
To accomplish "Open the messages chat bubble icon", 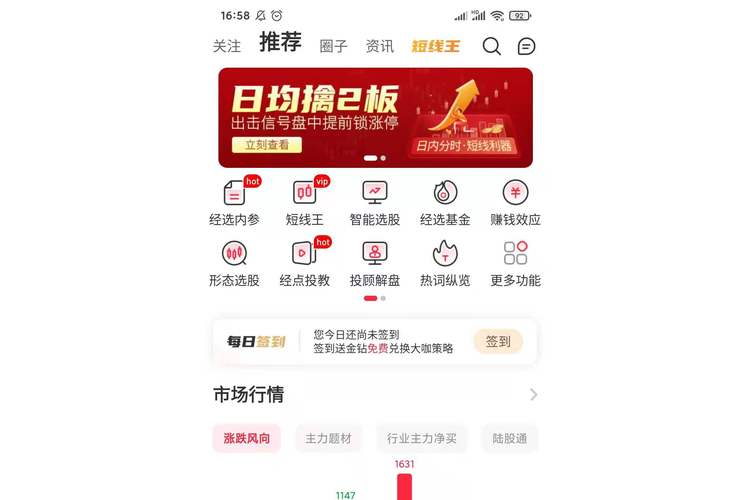I will click(526, 46).
